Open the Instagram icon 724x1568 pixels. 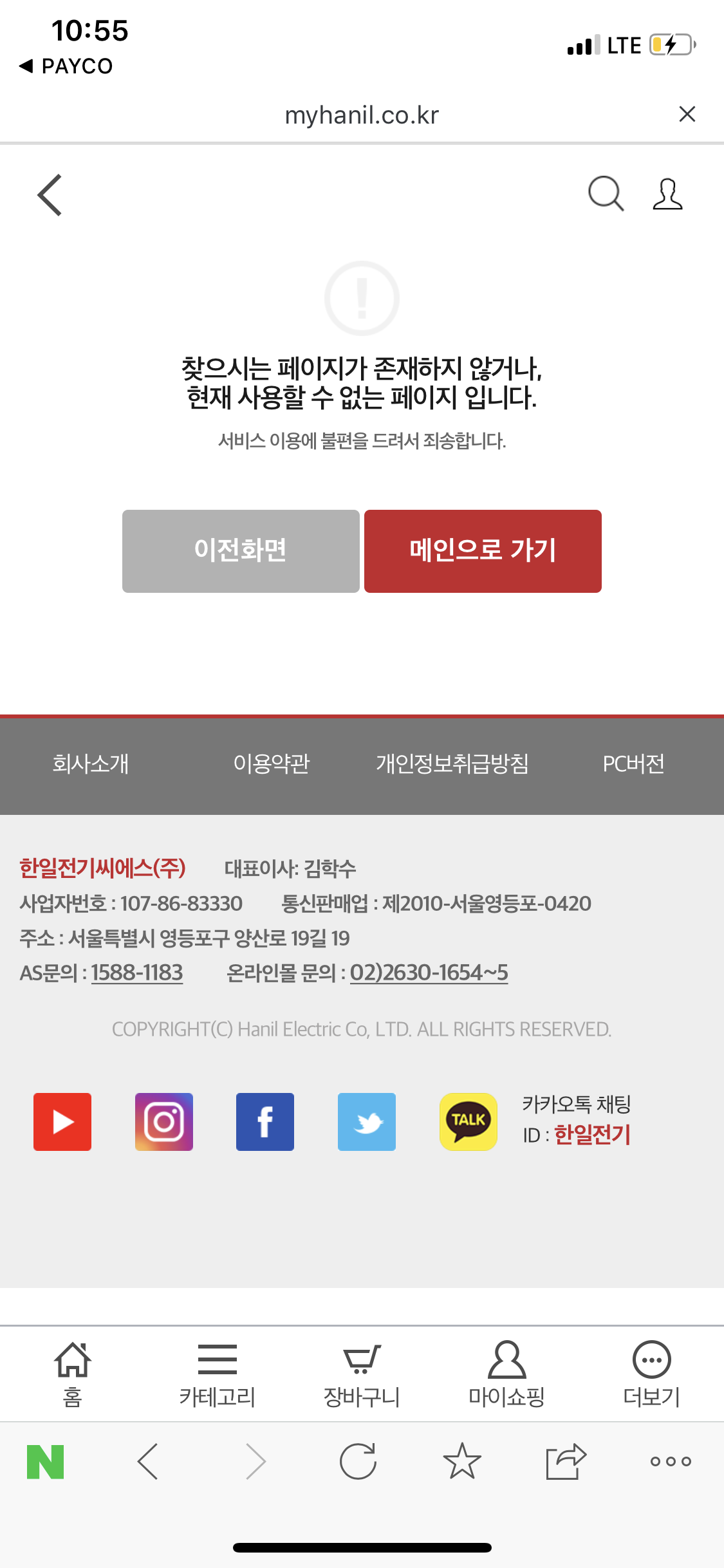[x=164, y=1122]
